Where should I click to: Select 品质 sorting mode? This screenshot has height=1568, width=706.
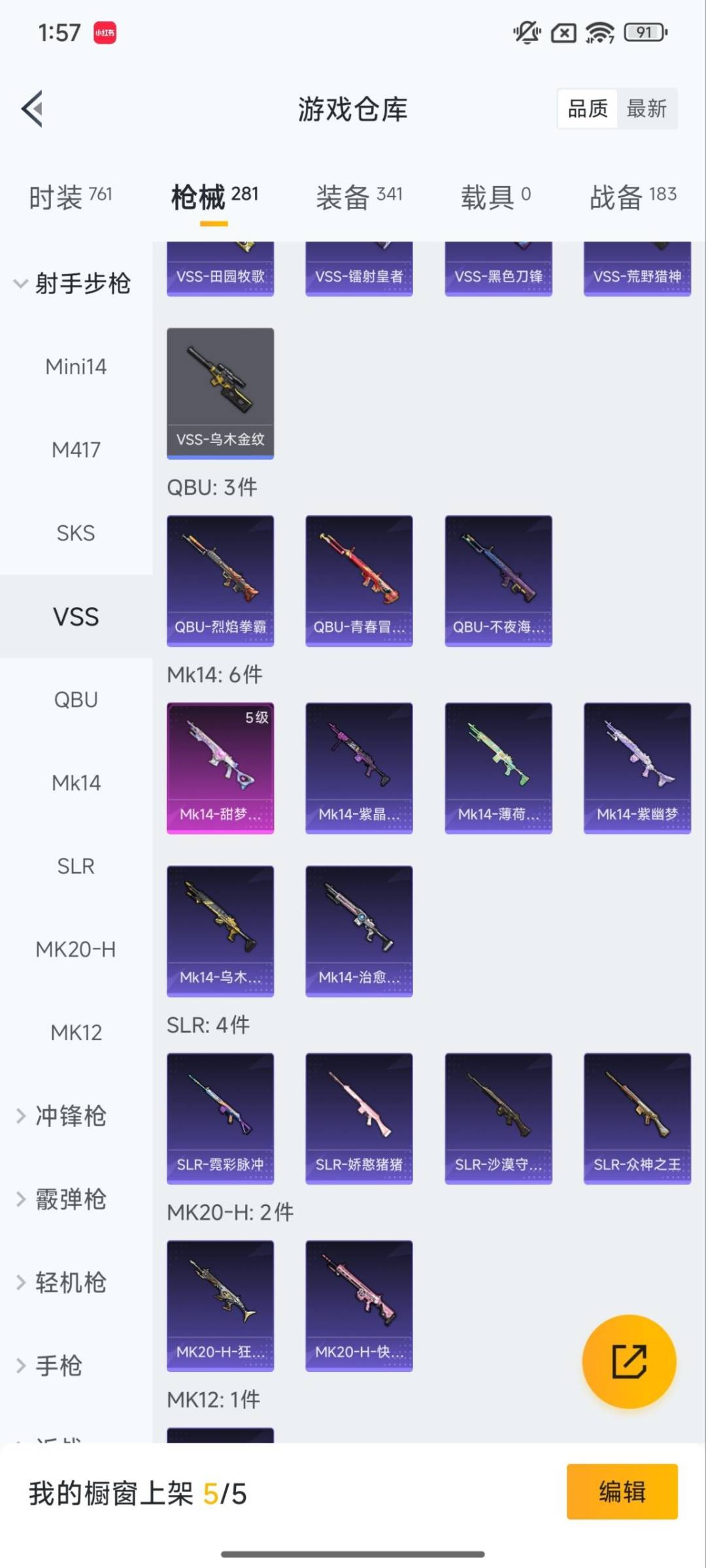pyautogui.click(x=588, y=108)
